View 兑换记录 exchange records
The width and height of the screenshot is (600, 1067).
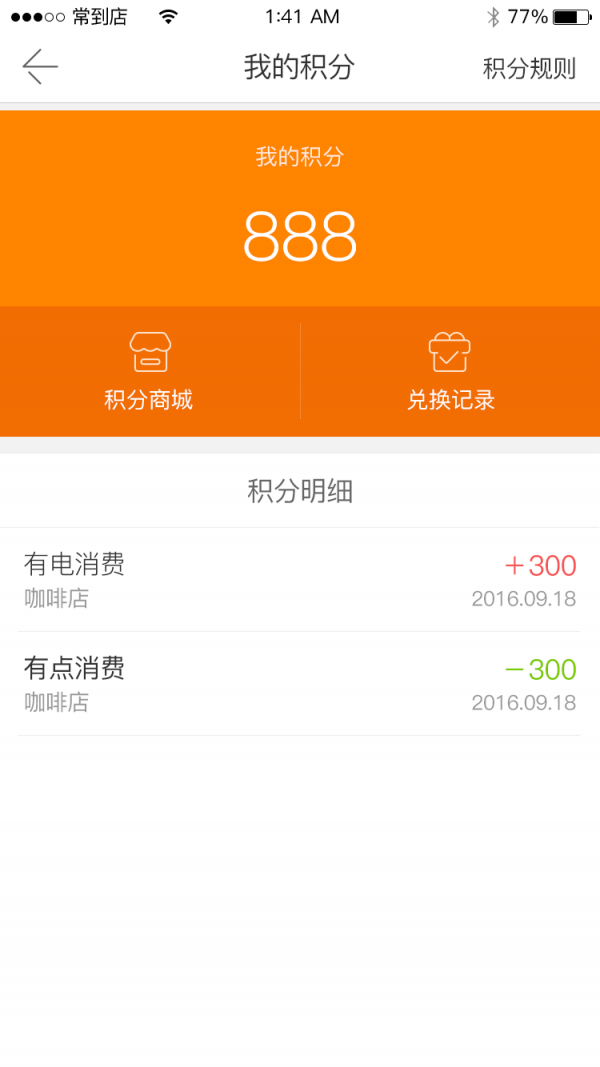pyautogui.click(x=450, y=371)
